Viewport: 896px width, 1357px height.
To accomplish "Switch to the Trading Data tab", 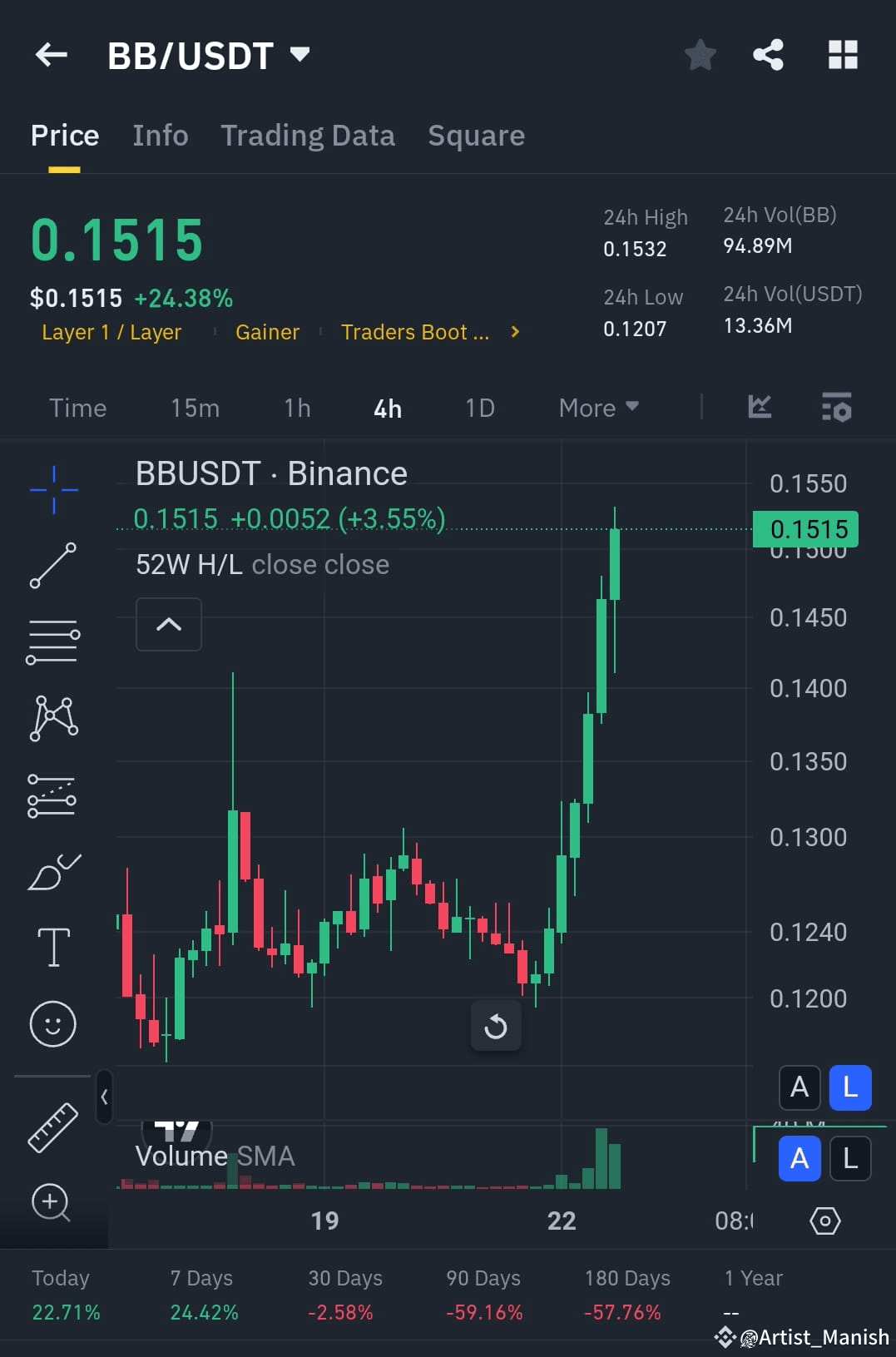I will [x=308, y=135].
